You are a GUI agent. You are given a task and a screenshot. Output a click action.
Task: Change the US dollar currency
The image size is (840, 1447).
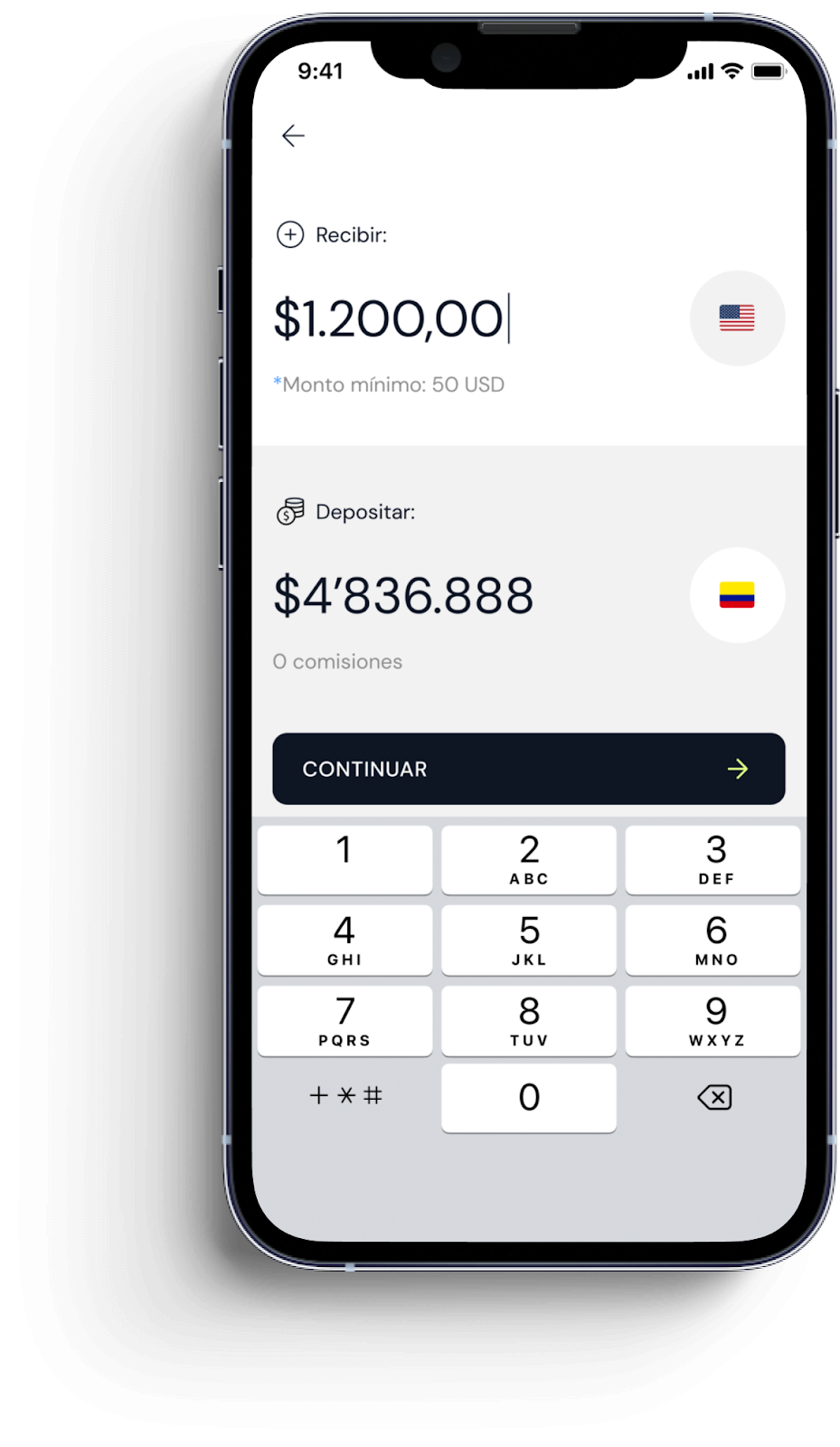pyautogui.click(x=737, y=318)
